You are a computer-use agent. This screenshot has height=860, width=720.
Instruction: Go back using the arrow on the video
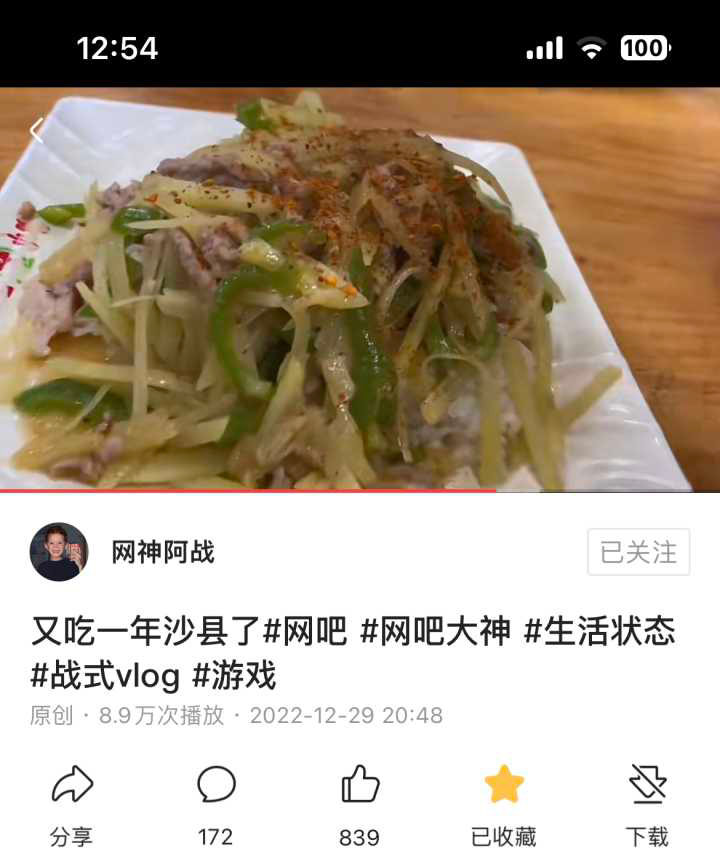point(37,130)
